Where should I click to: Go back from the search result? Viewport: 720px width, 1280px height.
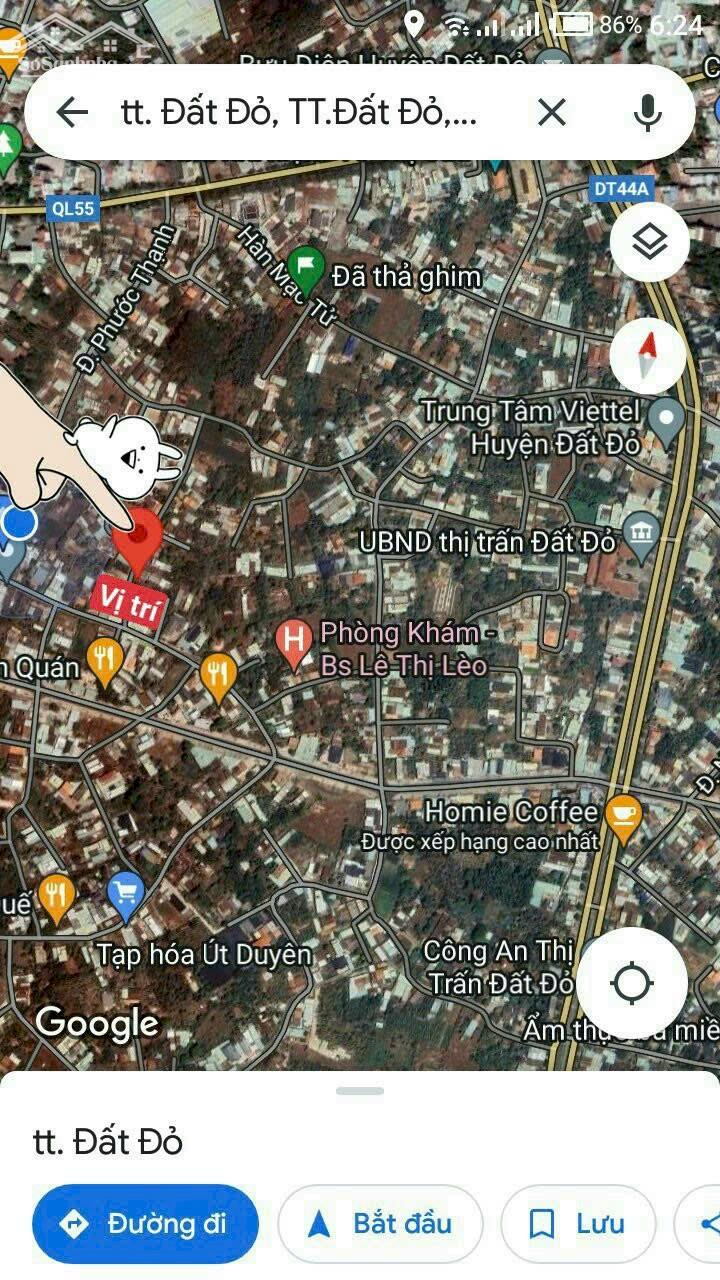72,113
